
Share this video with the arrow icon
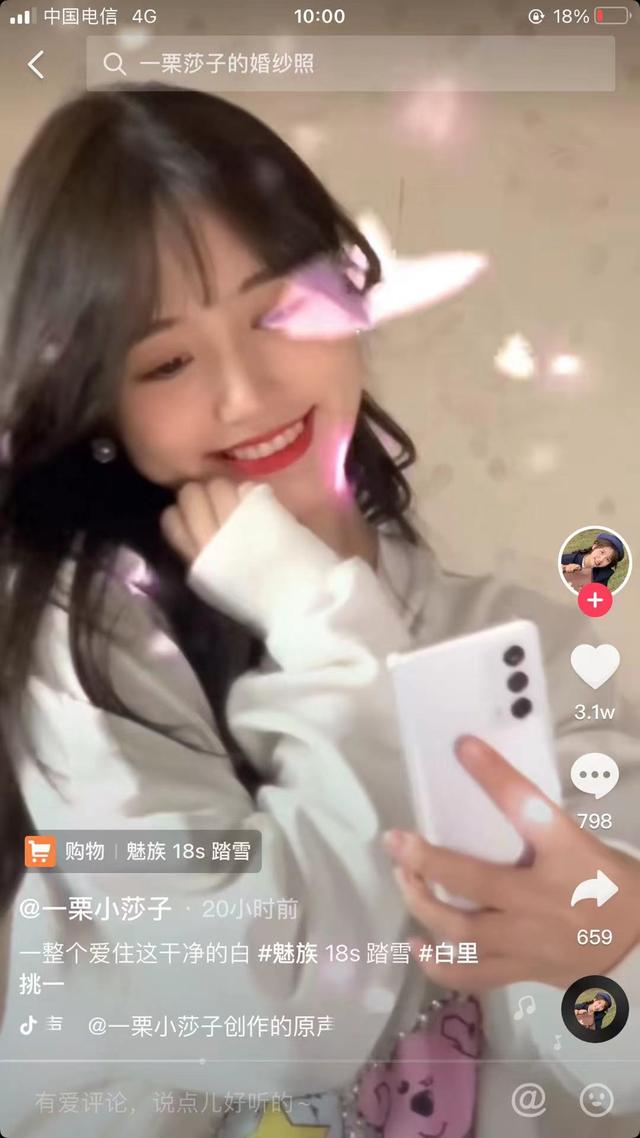[594, 890]
